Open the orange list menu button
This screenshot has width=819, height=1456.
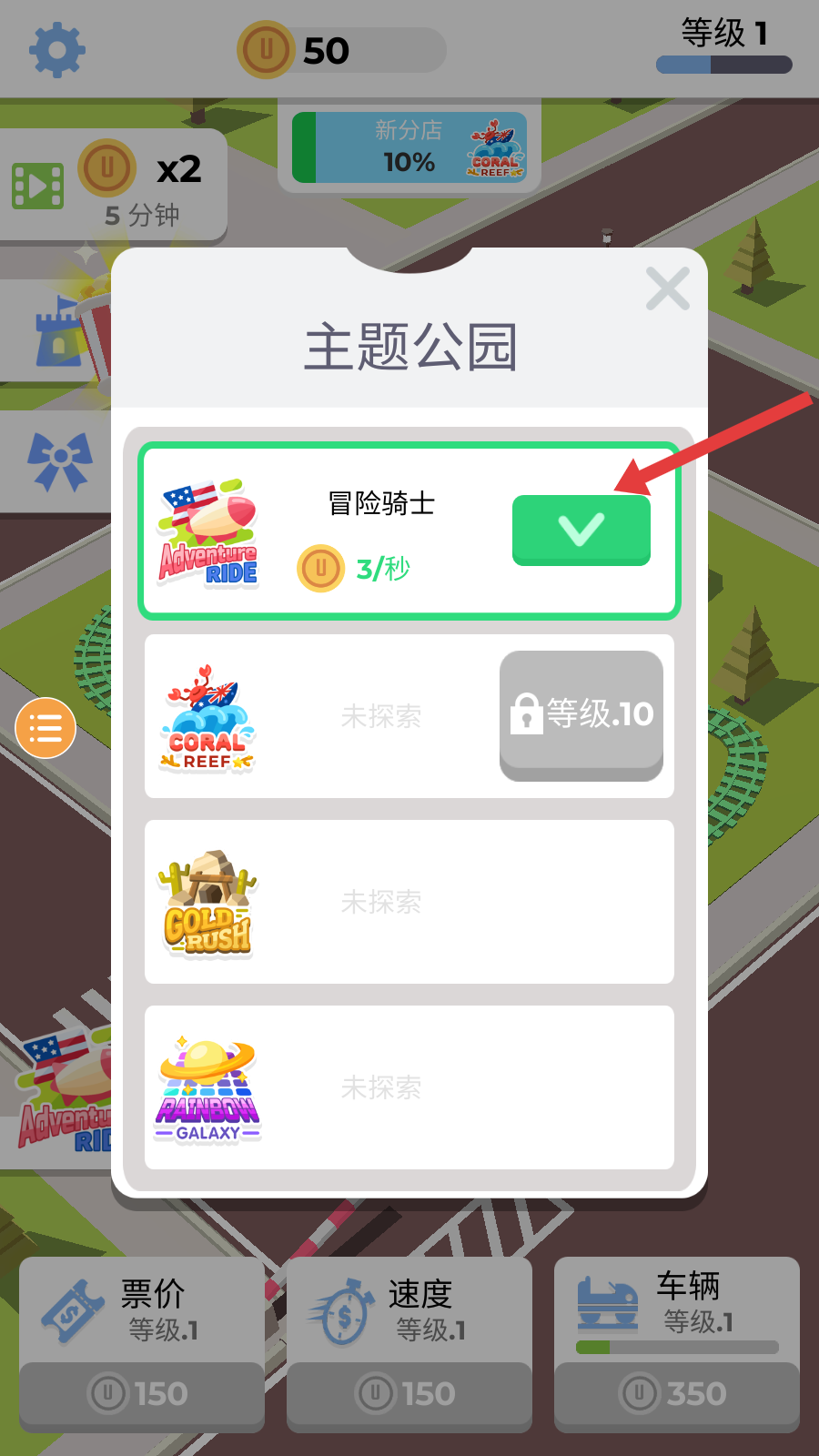point(45,728)
